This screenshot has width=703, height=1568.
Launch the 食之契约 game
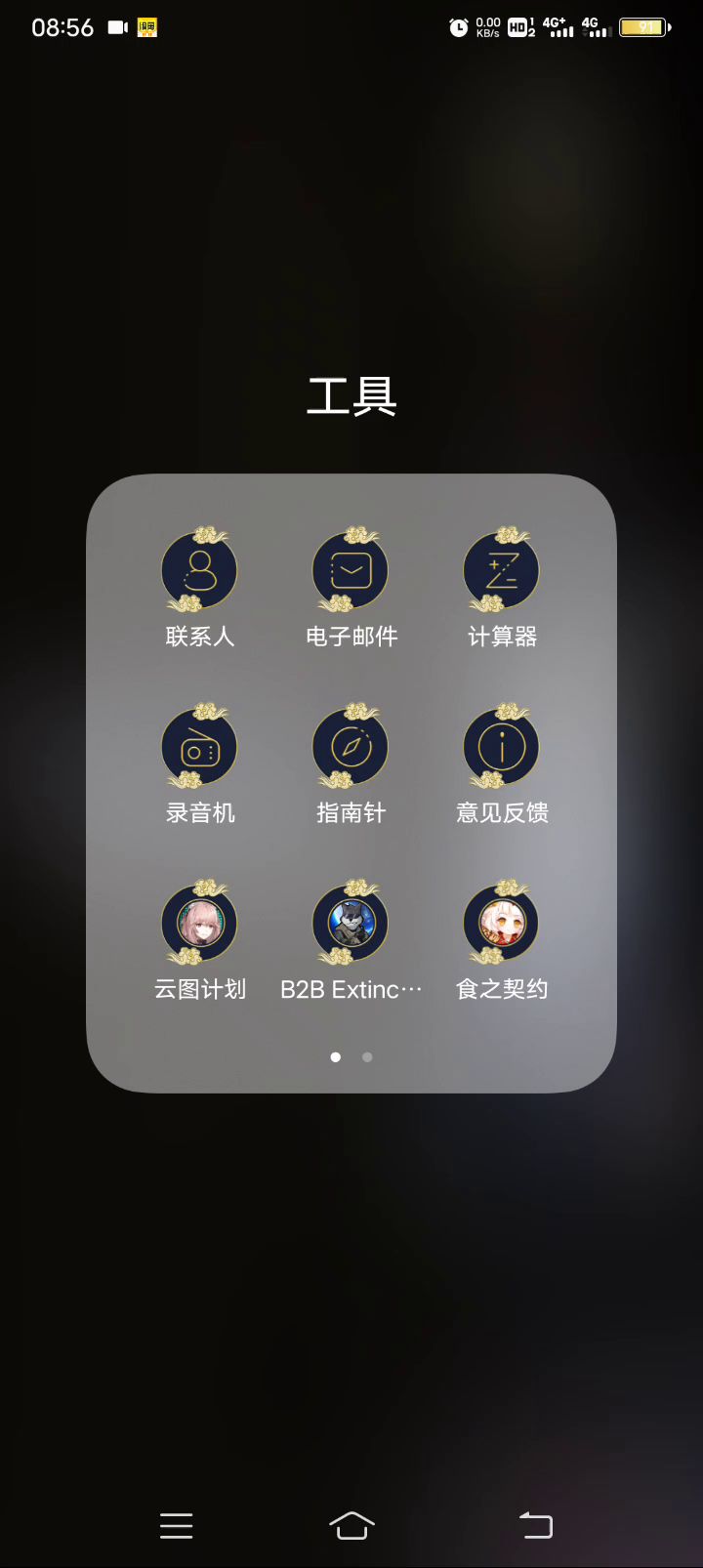(502, 925)
